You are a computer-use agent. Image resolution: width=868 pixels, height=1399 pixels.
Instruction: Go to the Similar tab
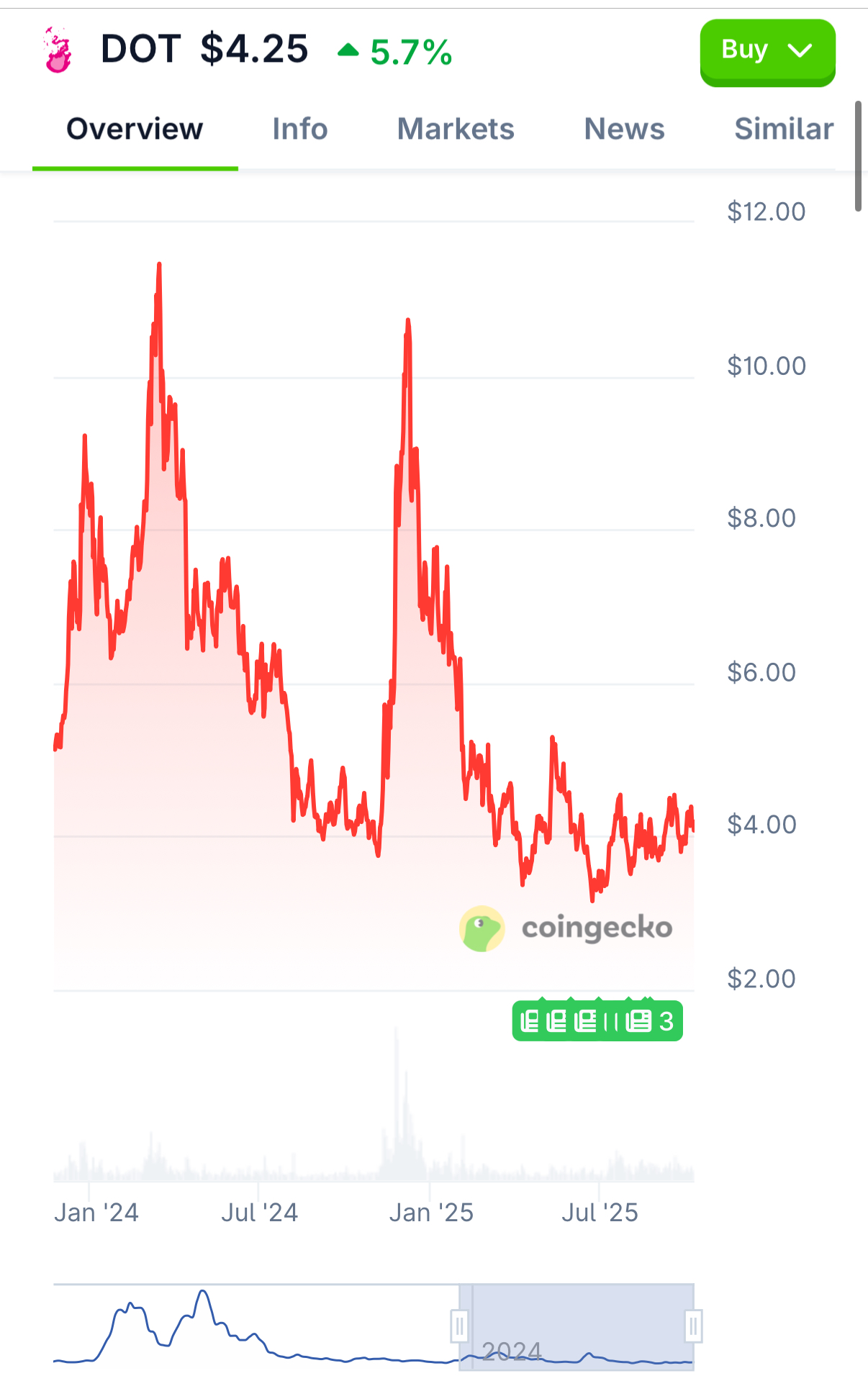pos(784,130)
